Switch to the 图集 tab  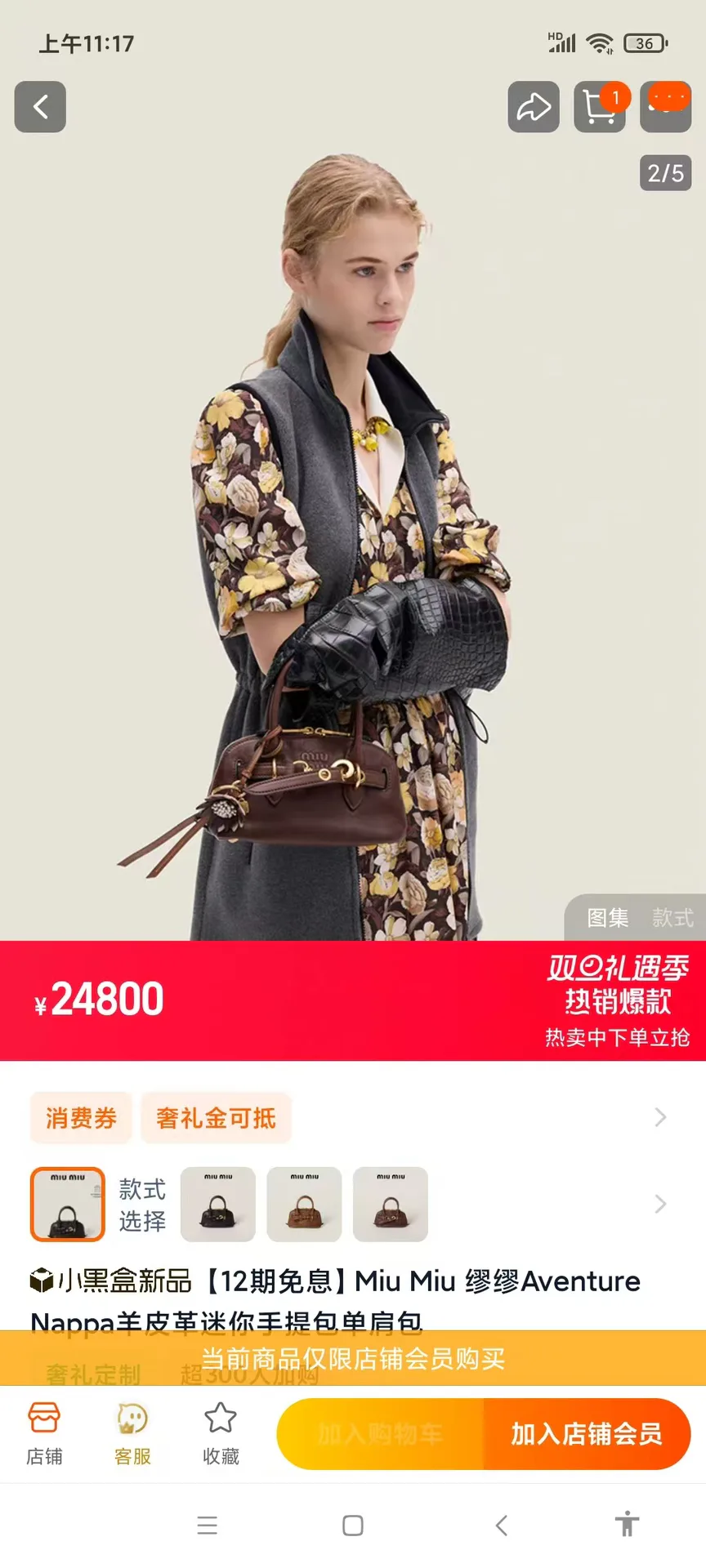tap(608, 918)
